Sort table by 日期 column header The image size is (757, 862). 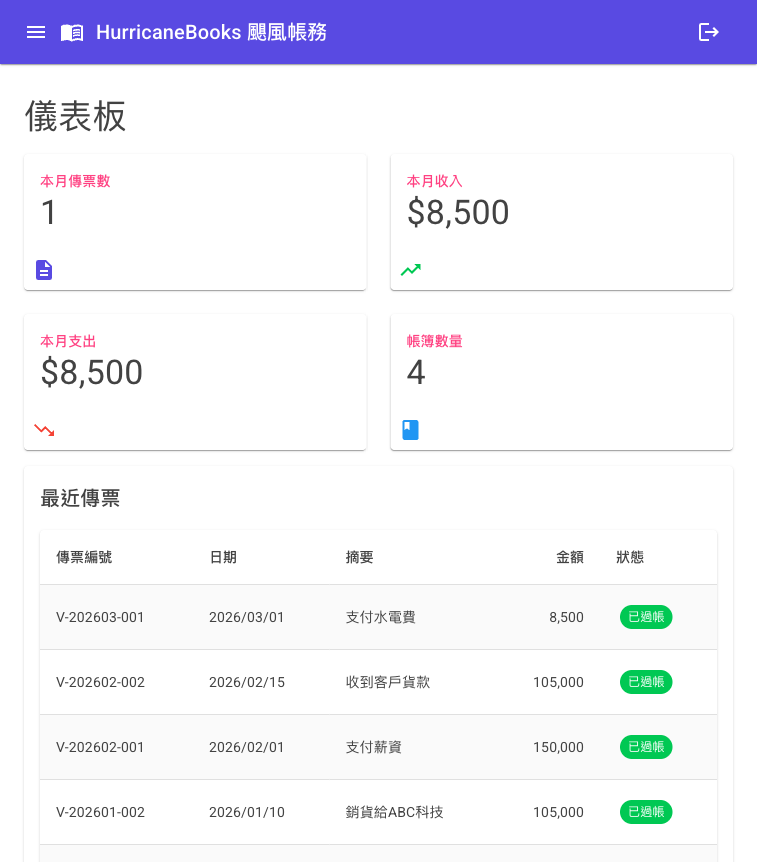223,557
